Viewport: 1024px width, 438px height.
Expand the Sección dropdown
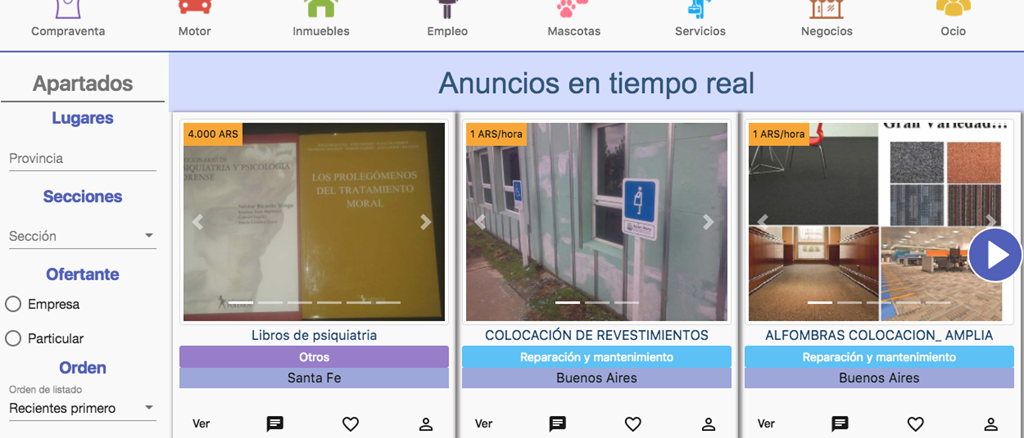click(82, 236)
